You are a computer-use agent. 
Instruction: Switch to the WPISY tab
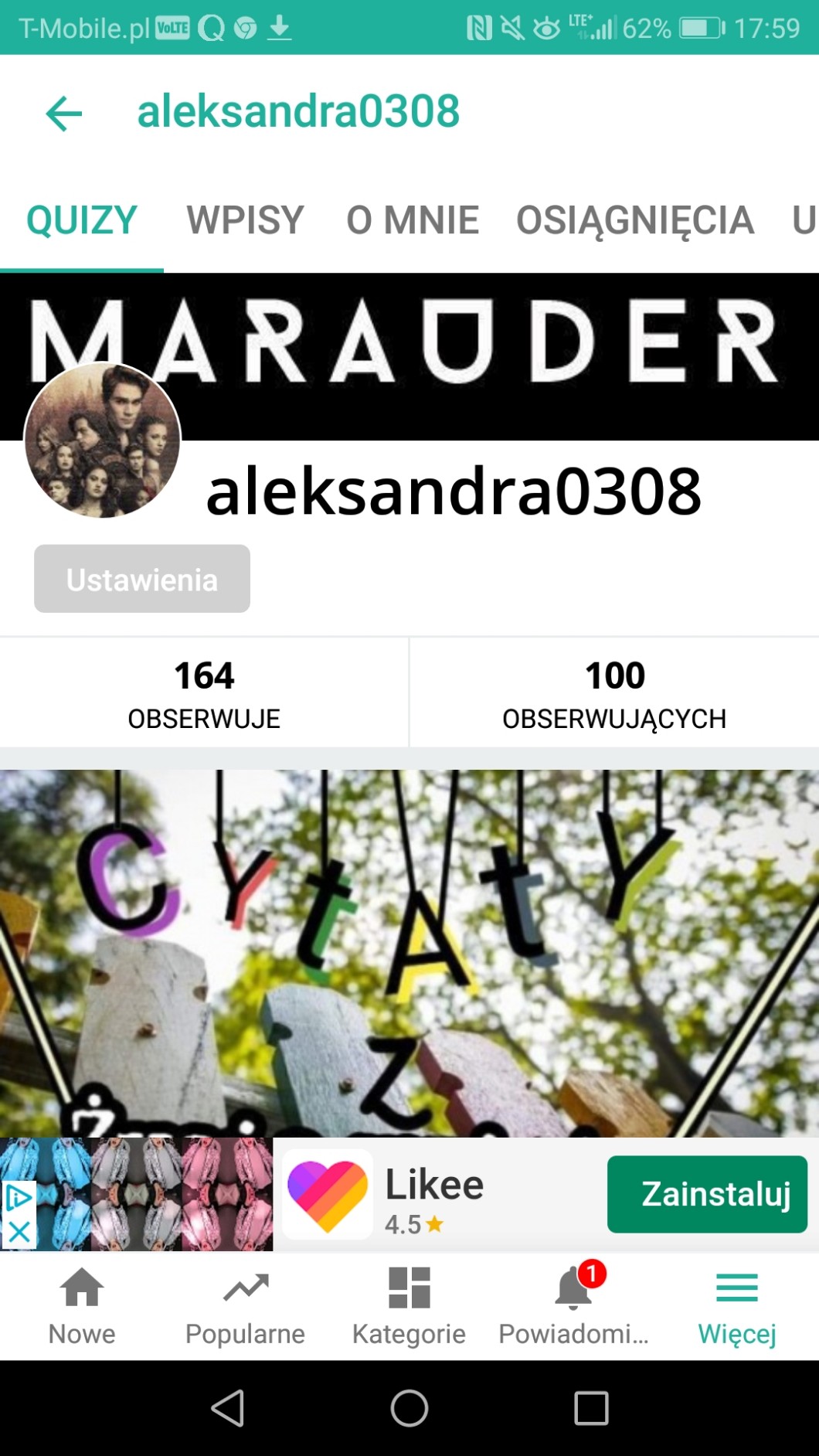coord(245,220)
